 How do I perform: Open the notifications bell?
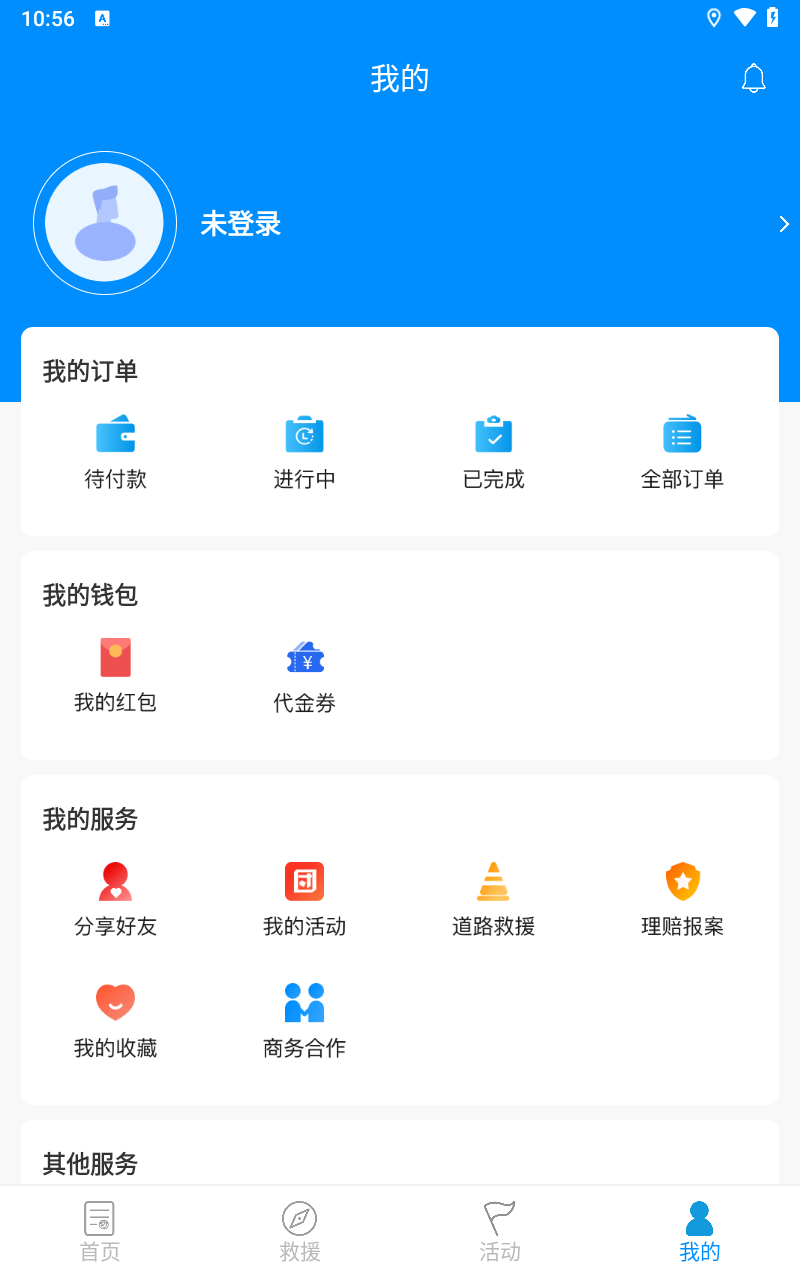[x=753, y=79]
